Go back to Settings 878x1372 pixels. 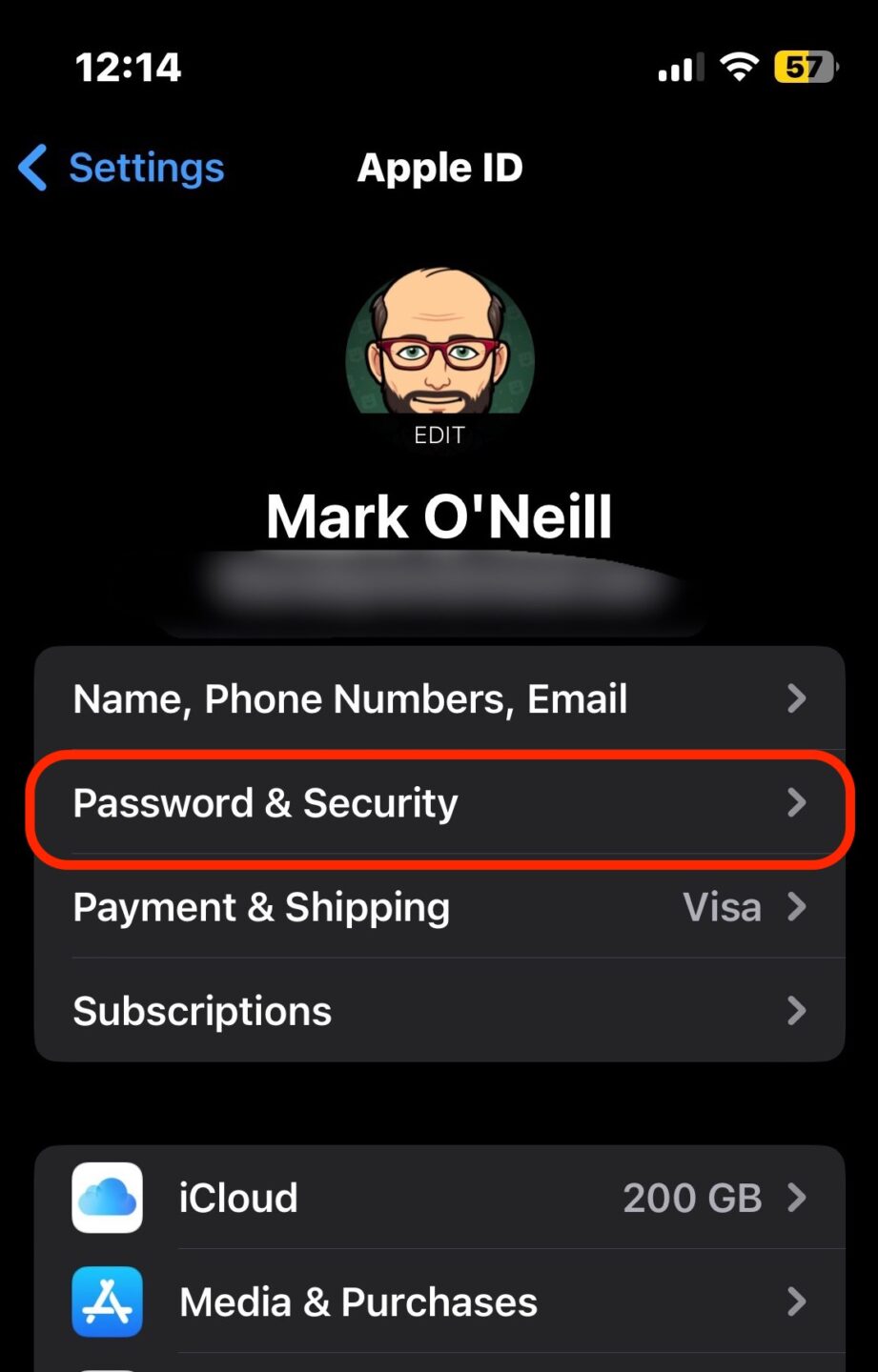(122, 169)
